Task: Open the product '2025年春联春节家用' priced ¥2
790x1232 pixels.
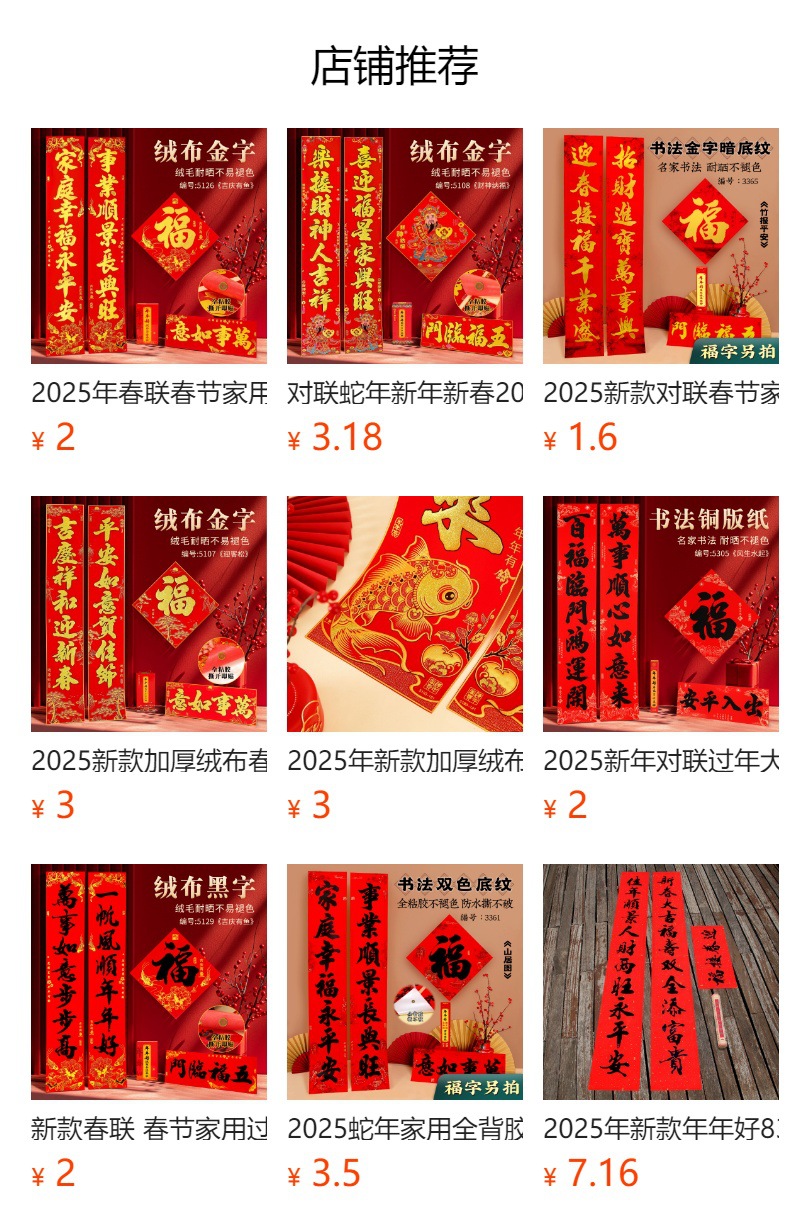Action: click(148, 246)
